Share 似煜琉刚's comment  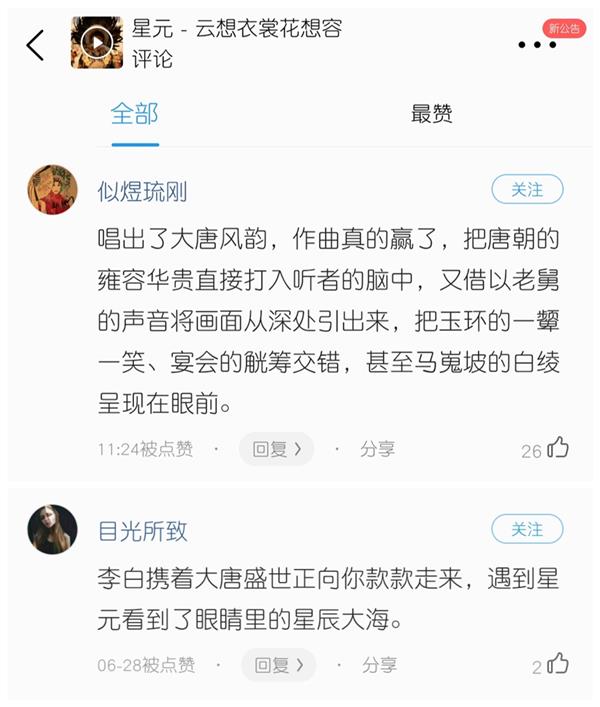coord(377,449)
